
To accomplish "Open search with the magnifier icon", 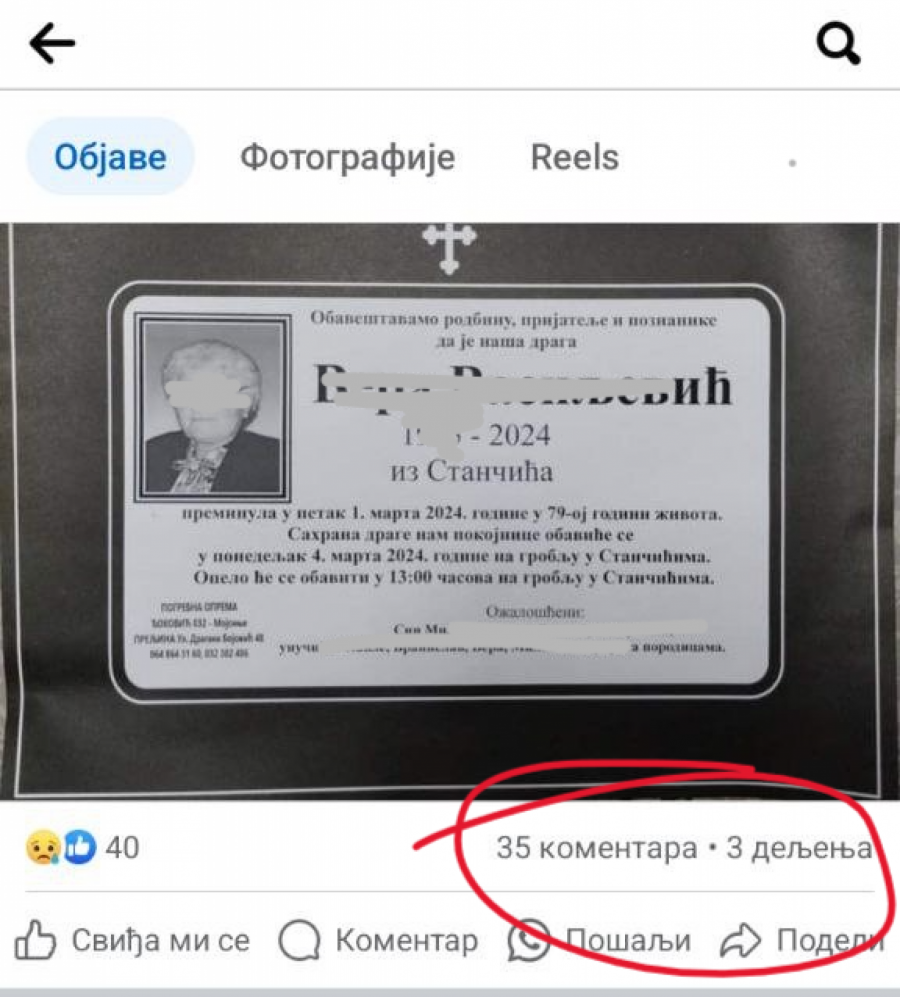I will click(838, 42).
